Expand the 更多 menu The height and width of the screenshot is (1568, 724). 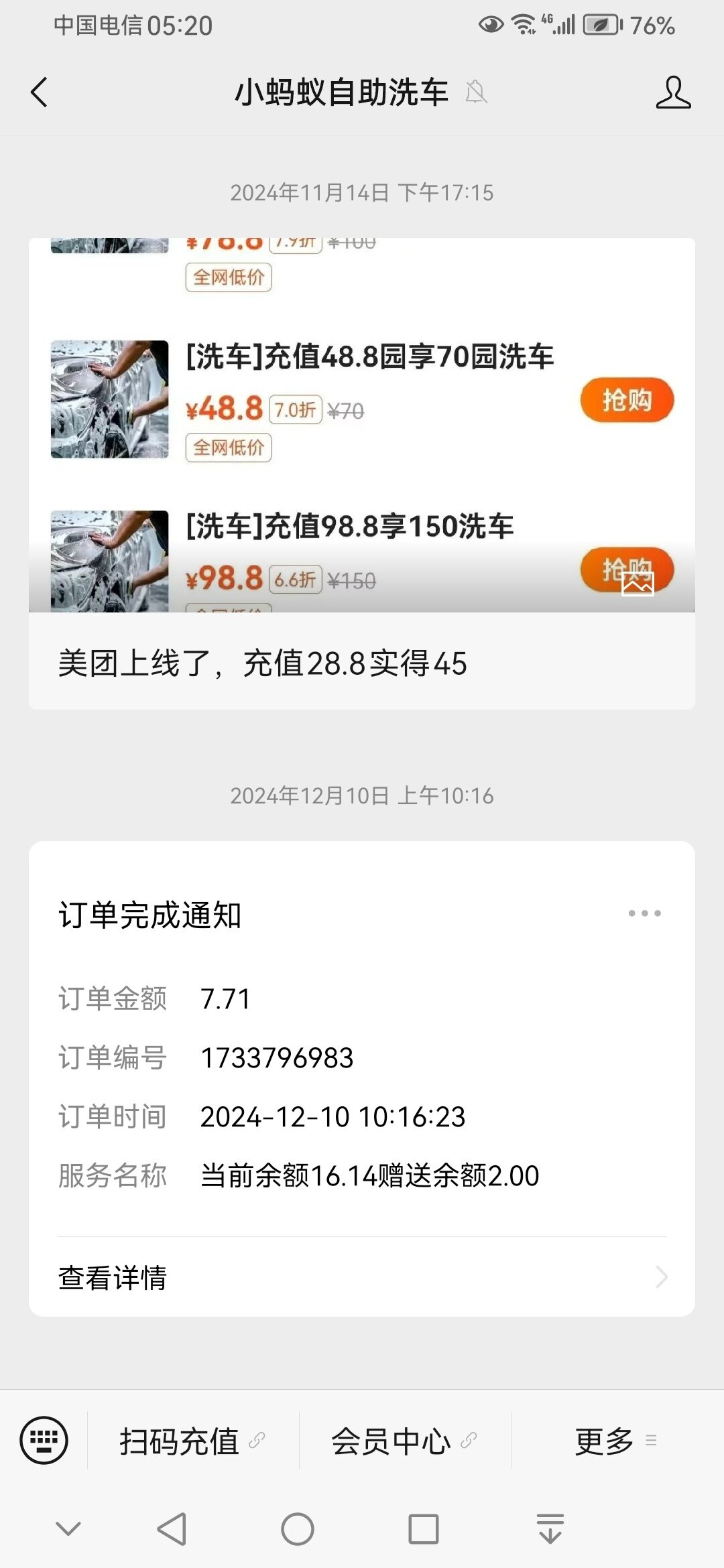click(x=615, y=1441)
